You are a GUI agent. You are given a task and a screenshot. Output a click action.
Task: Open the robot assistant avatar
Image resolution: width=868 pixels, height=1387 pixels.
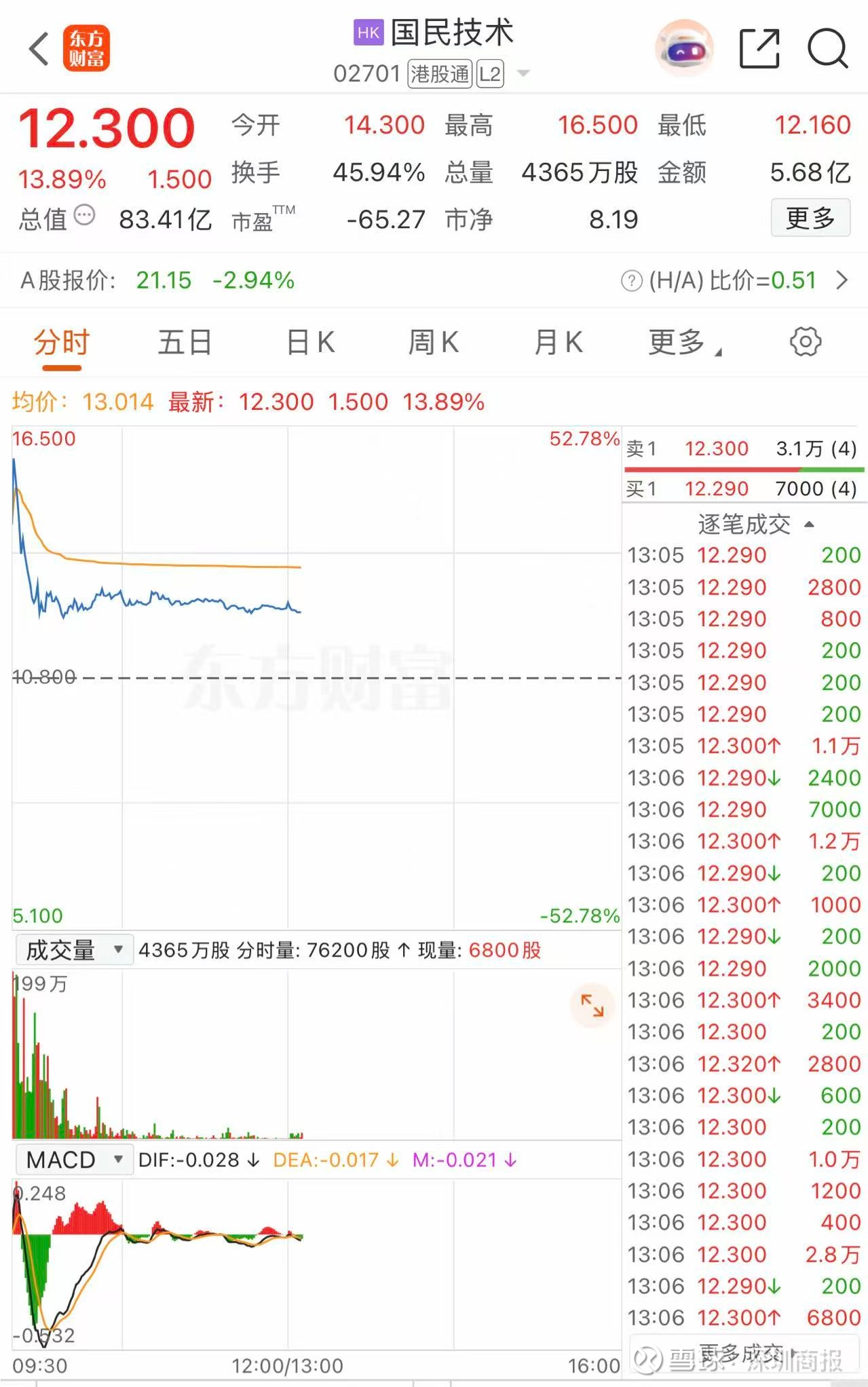click(x=685, y=49)
